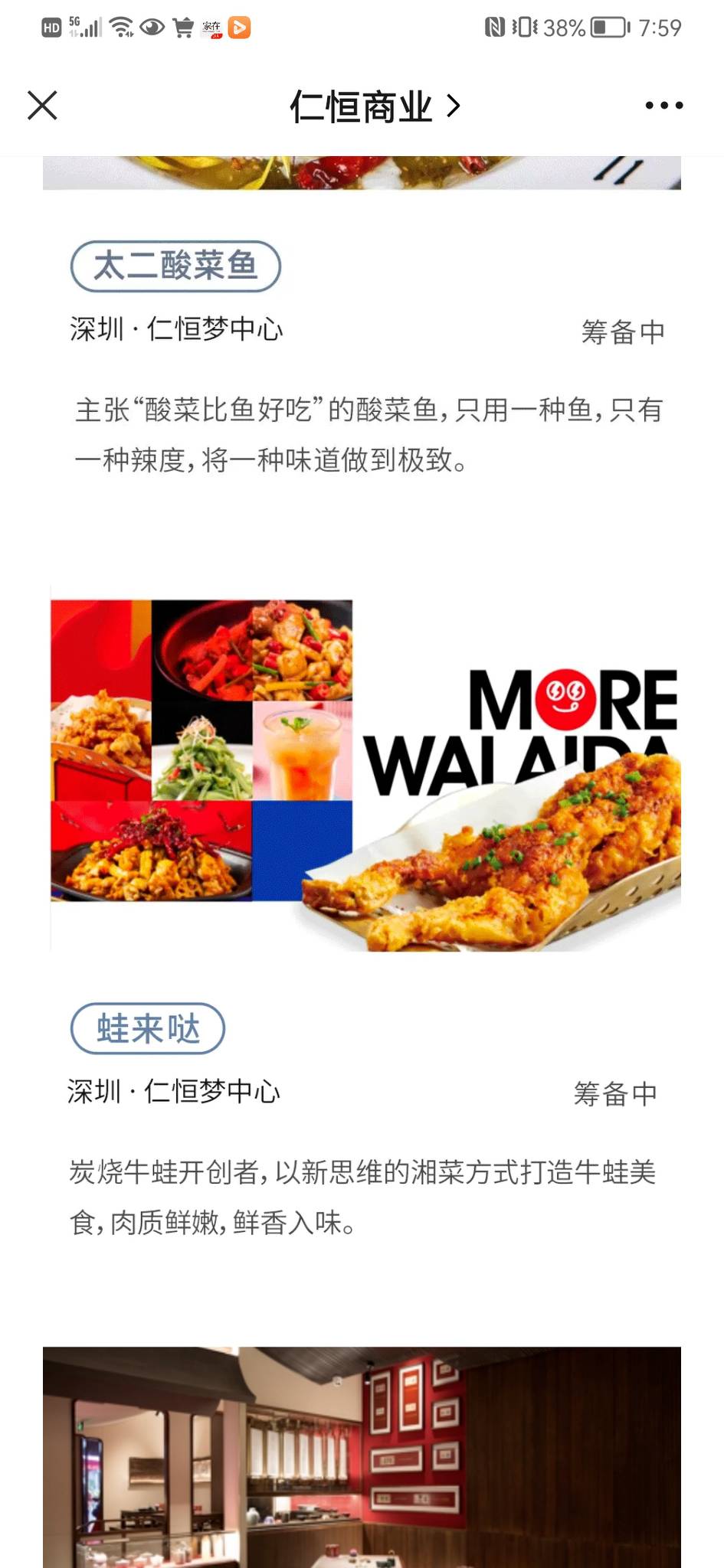Open 仁恒商业 account profile
724x1568 pixels.
coord(374,106)
